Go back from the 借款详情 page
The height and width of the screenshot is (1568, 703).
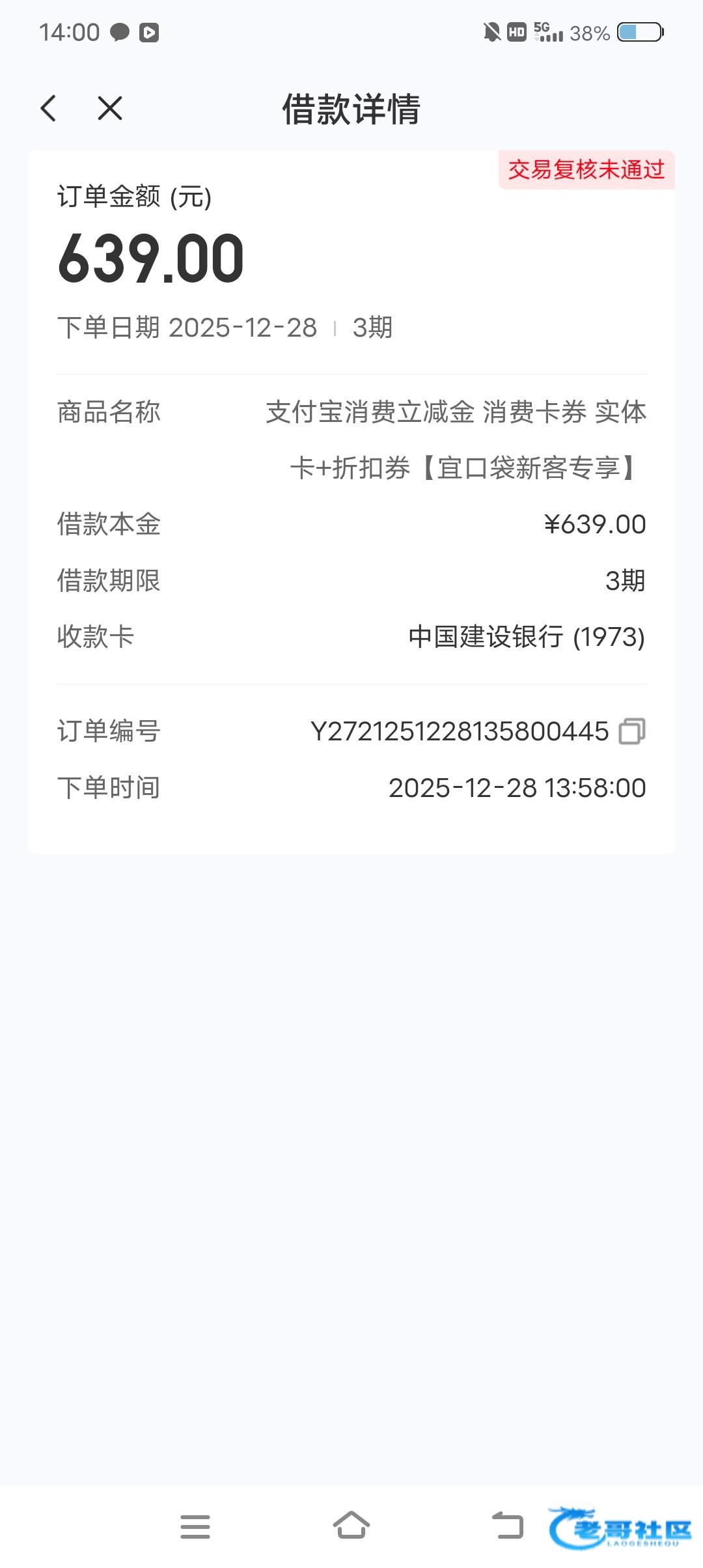49,108
